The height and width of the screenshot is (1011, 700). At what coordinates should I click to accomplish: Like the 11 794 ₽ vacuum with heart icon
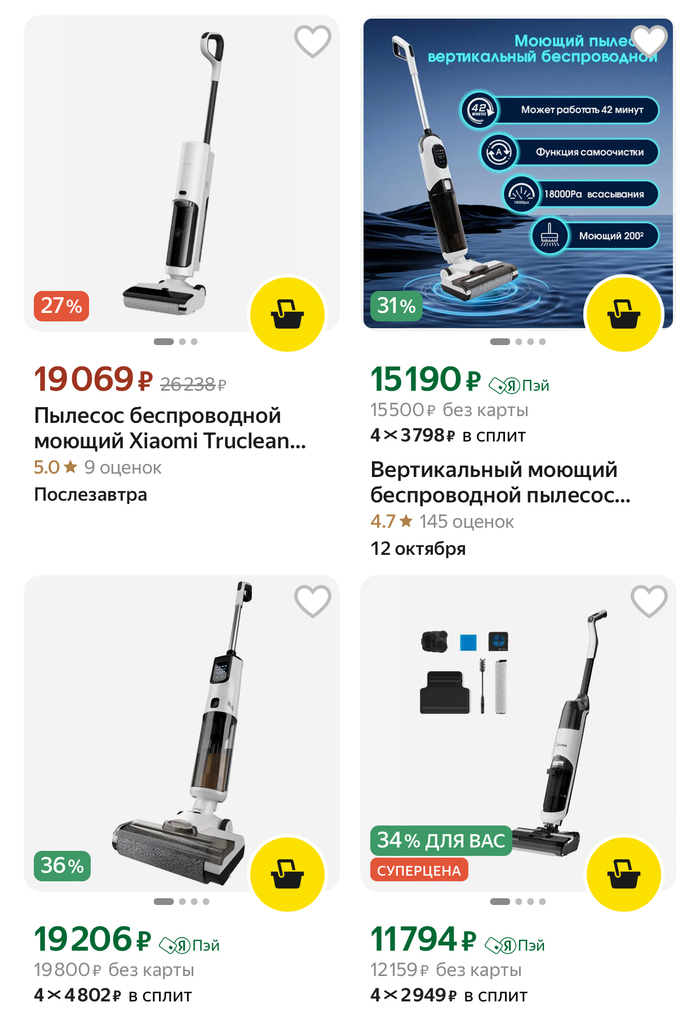point(649,601)
